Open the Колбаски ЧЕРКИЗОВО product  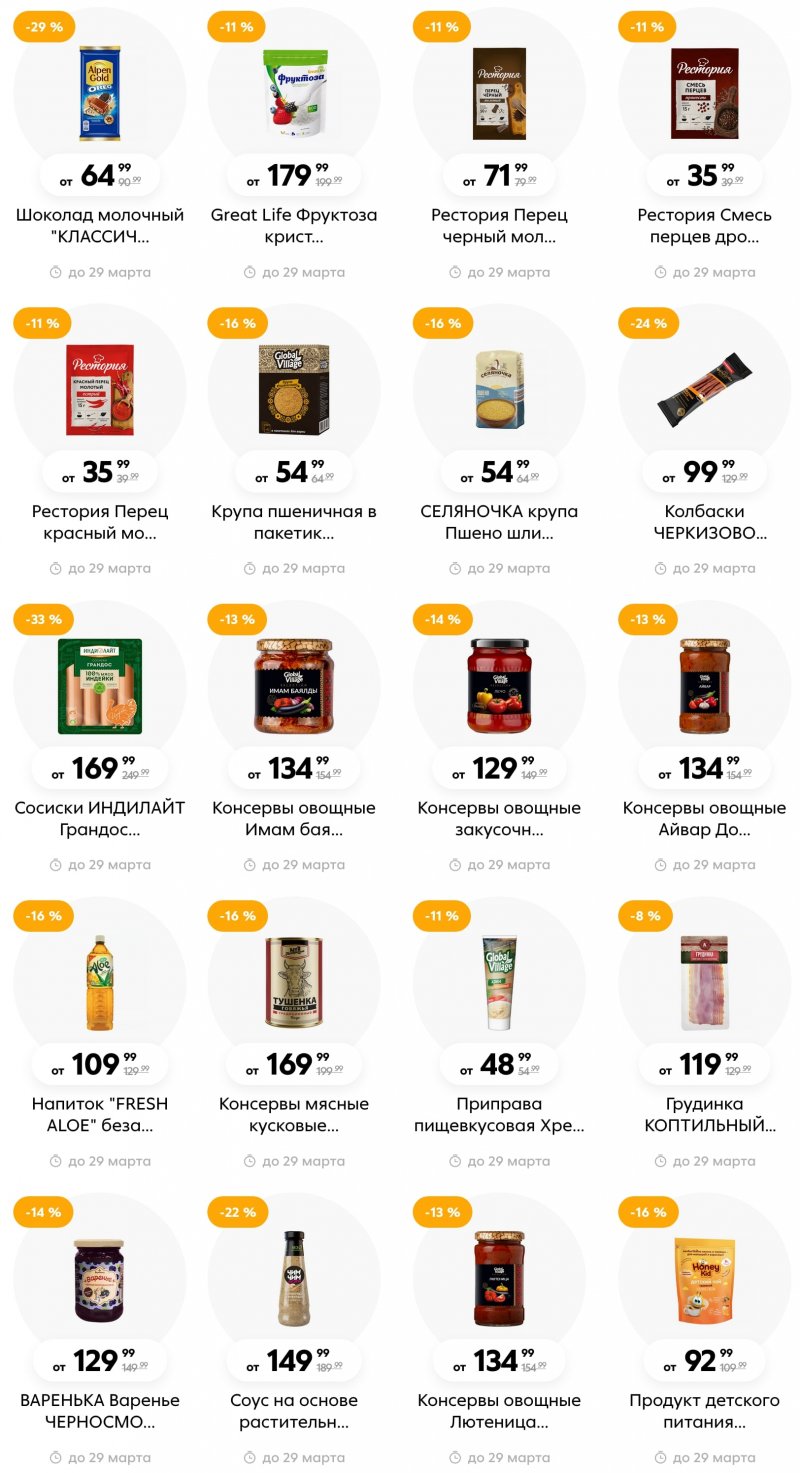705,389
